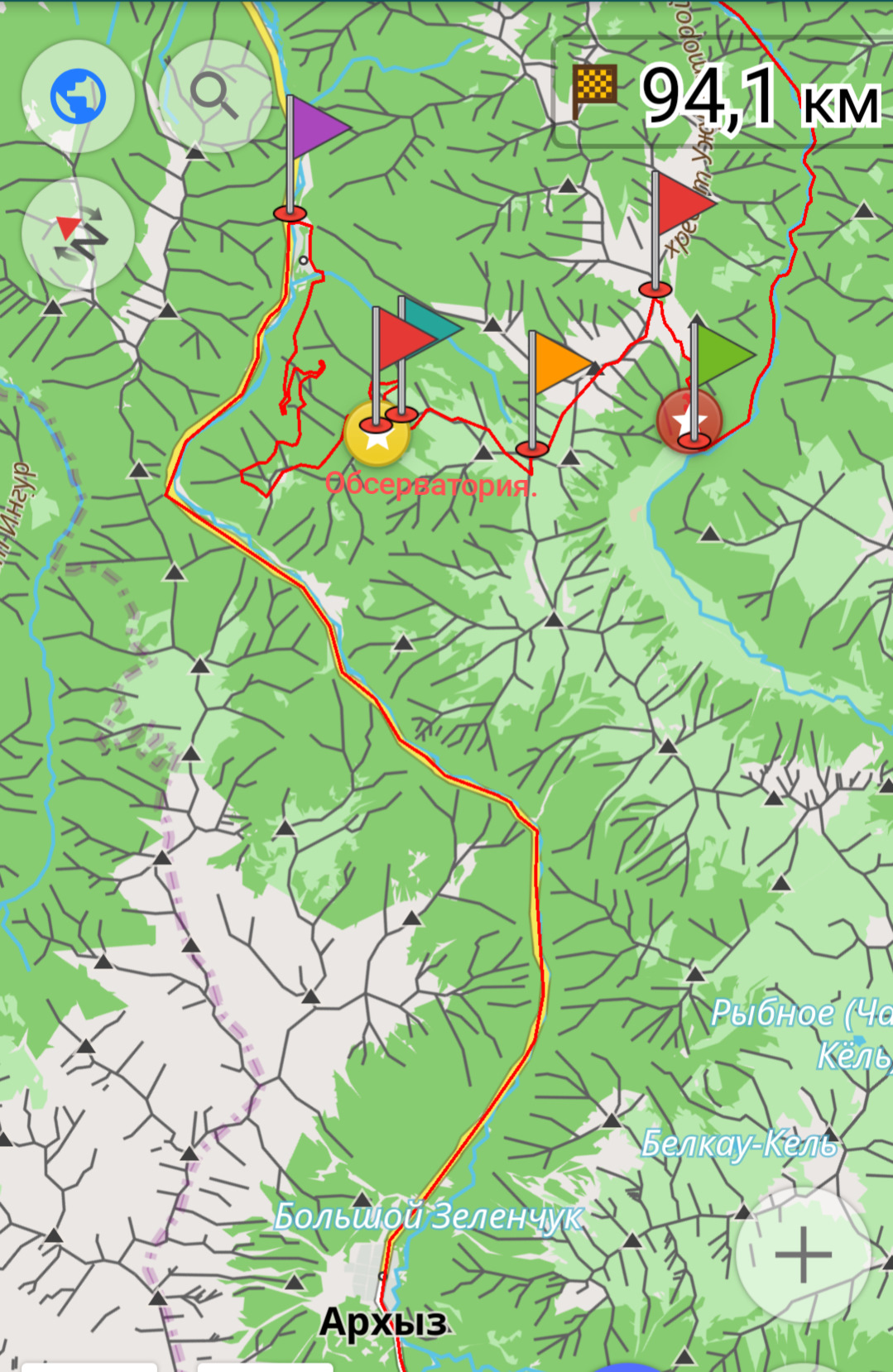This screenshot has height=1372, width=893.
Task: Select the green flag map marker
Action: 721,356
